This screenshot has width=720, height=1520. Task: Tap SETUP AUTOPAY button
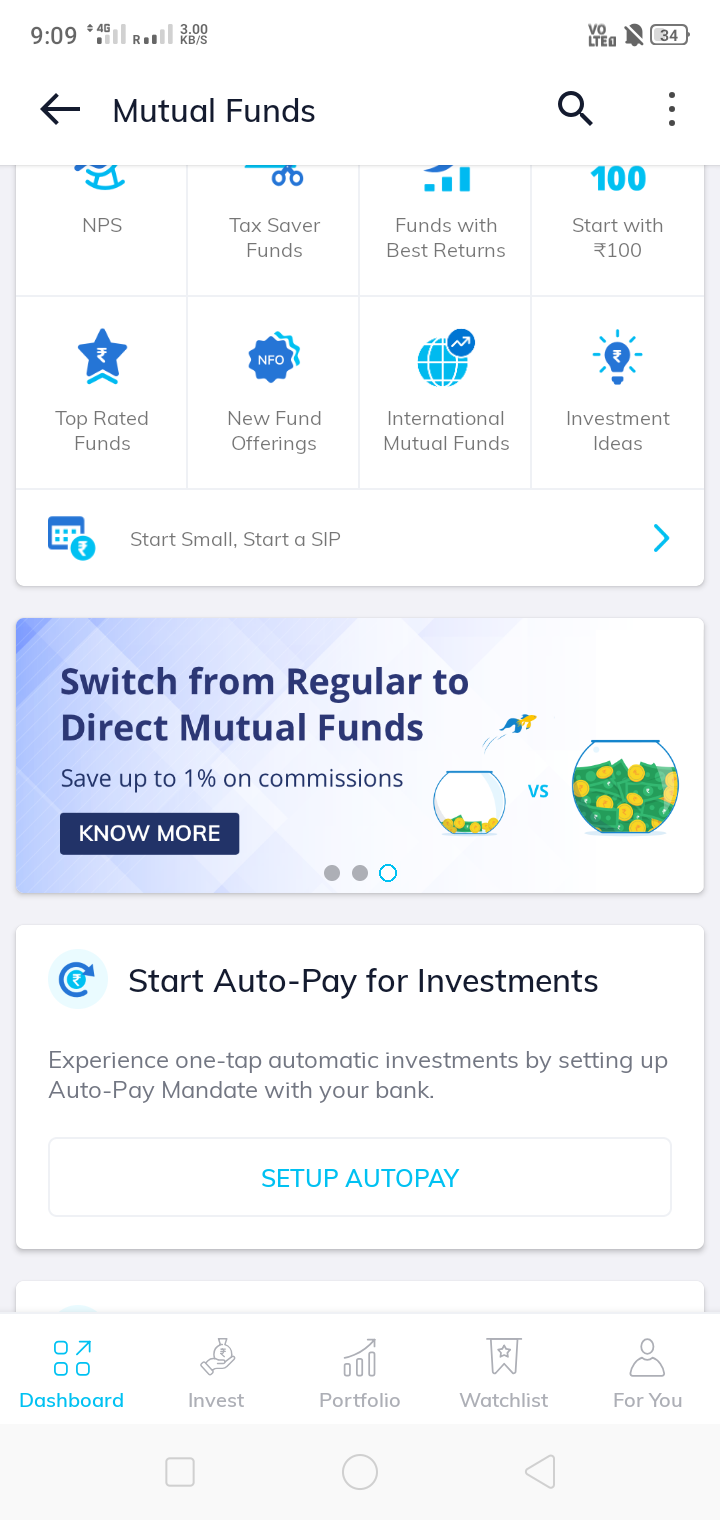[360, 1178]
